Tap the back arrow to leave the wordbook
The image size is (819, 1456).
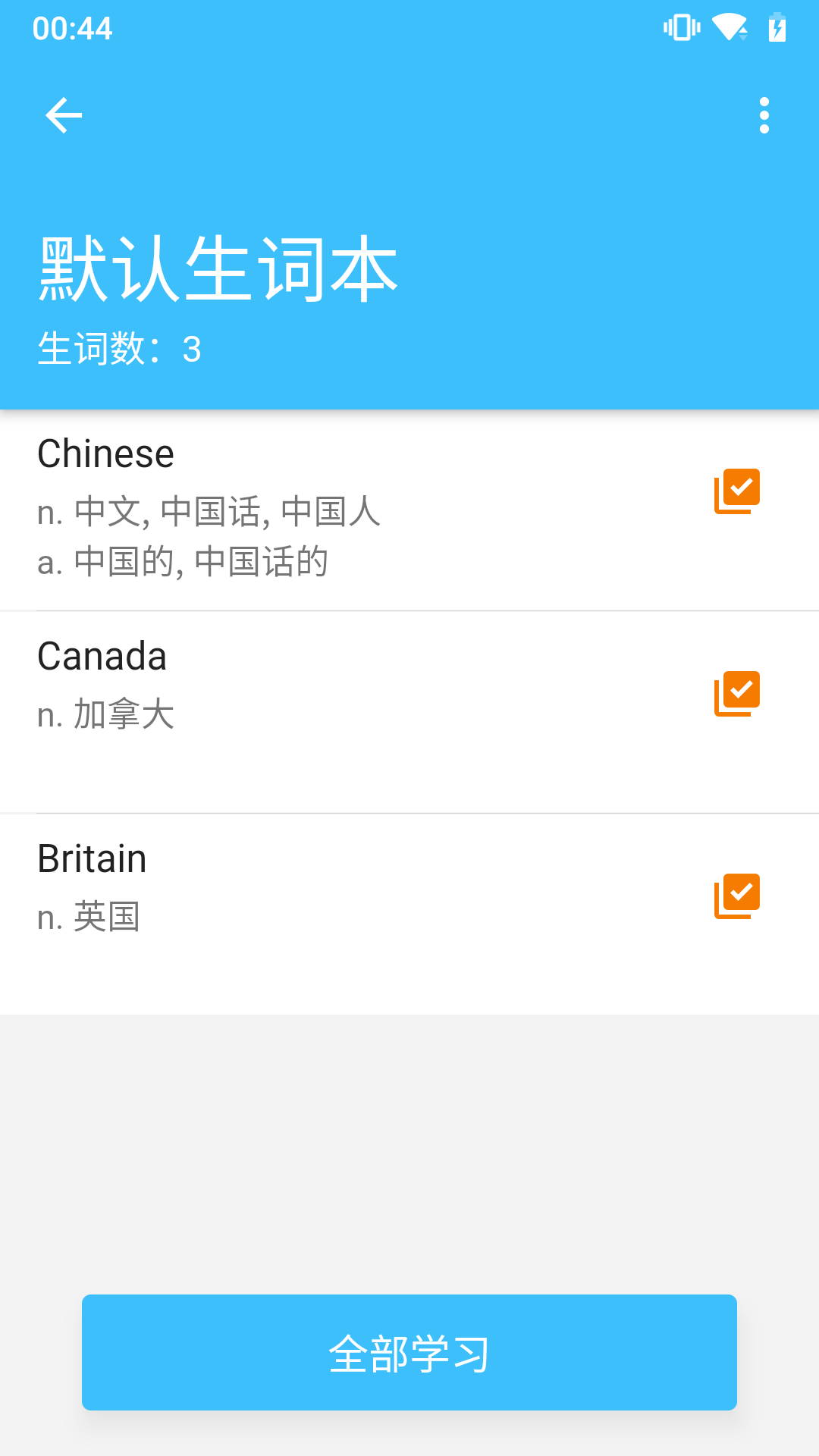point(64,115)
